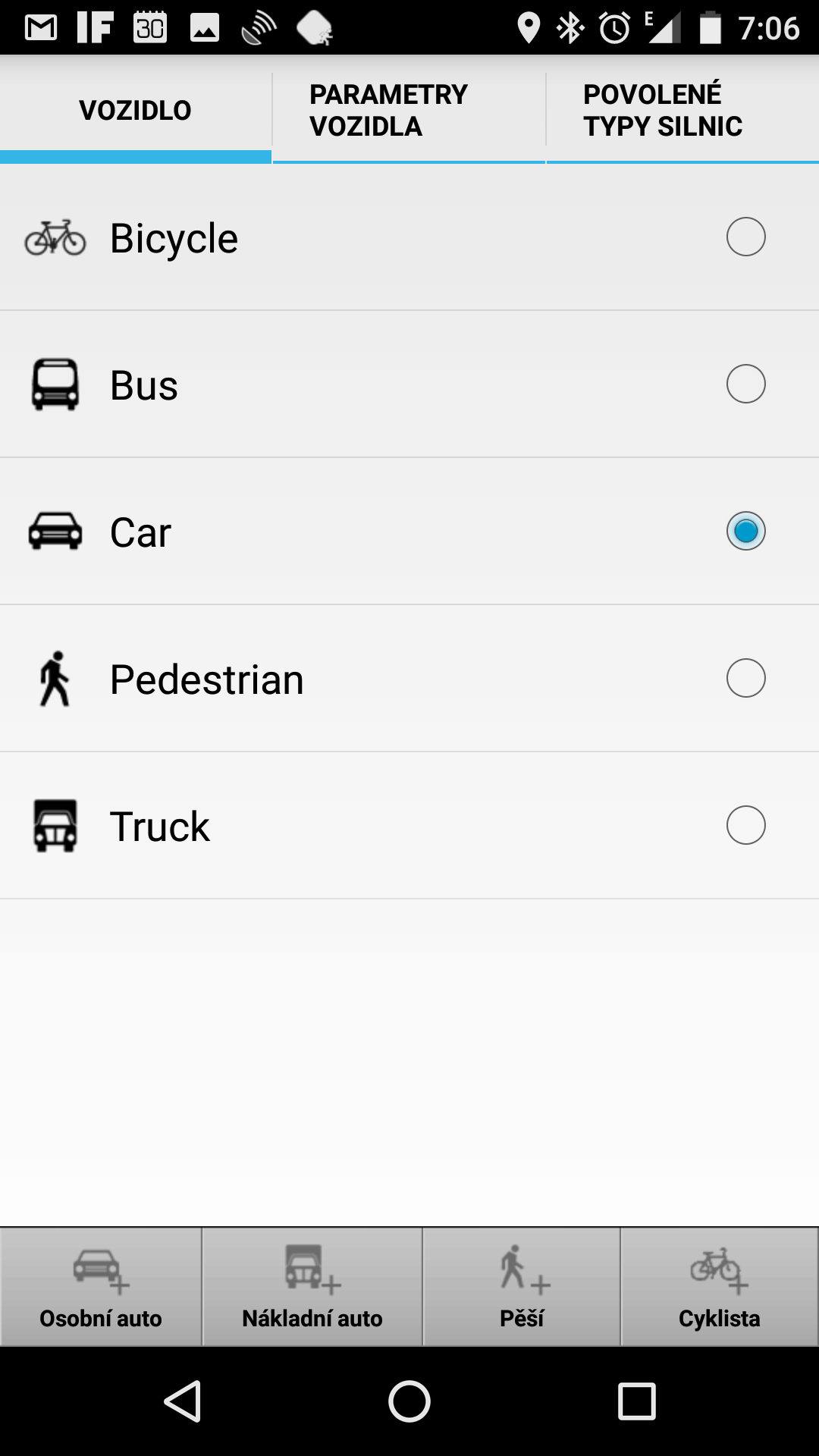
Task: Return to the home screen
Action: tap(409, 1401)
